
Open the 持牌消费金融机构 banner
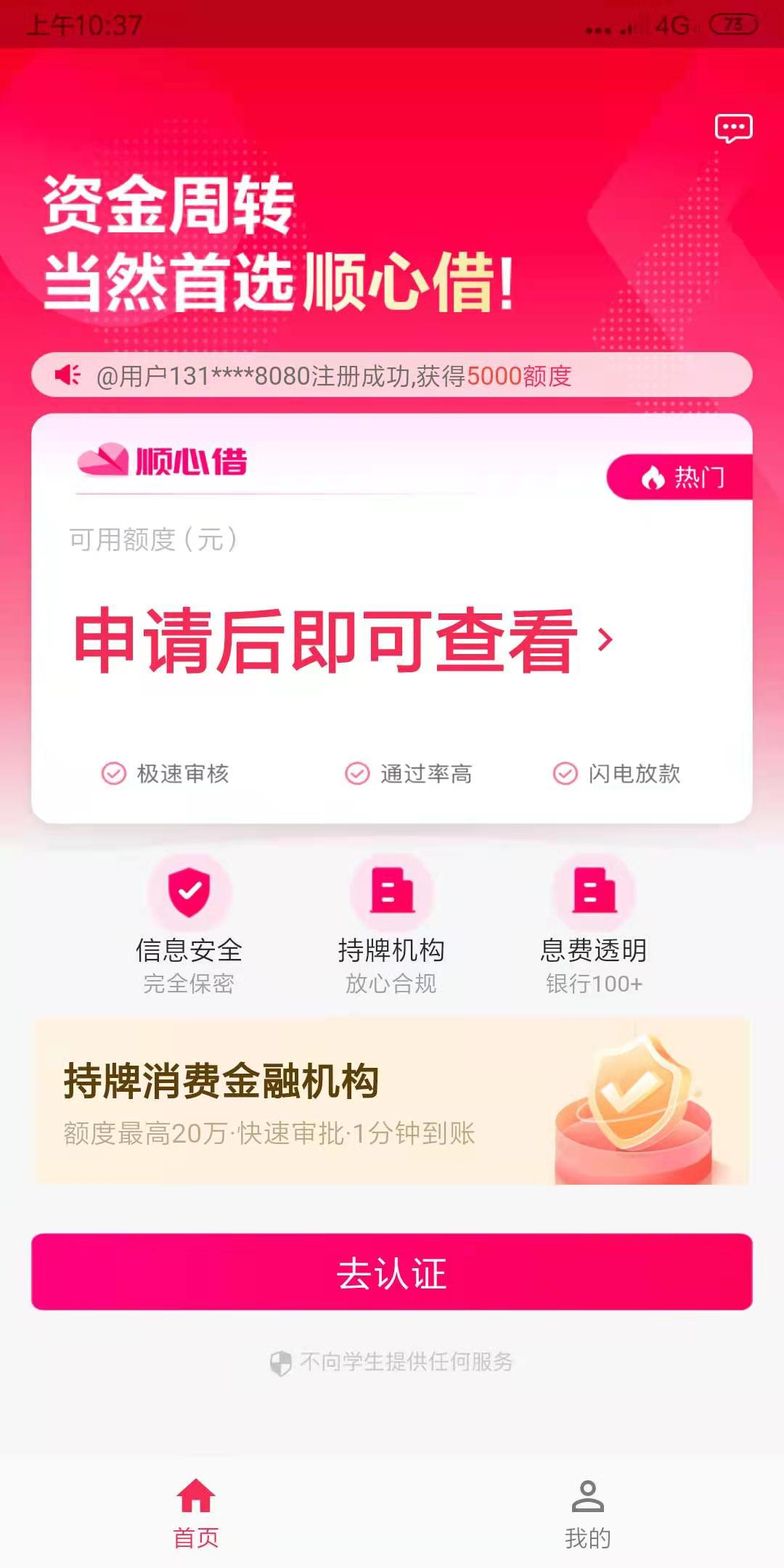coord(392,1101)
